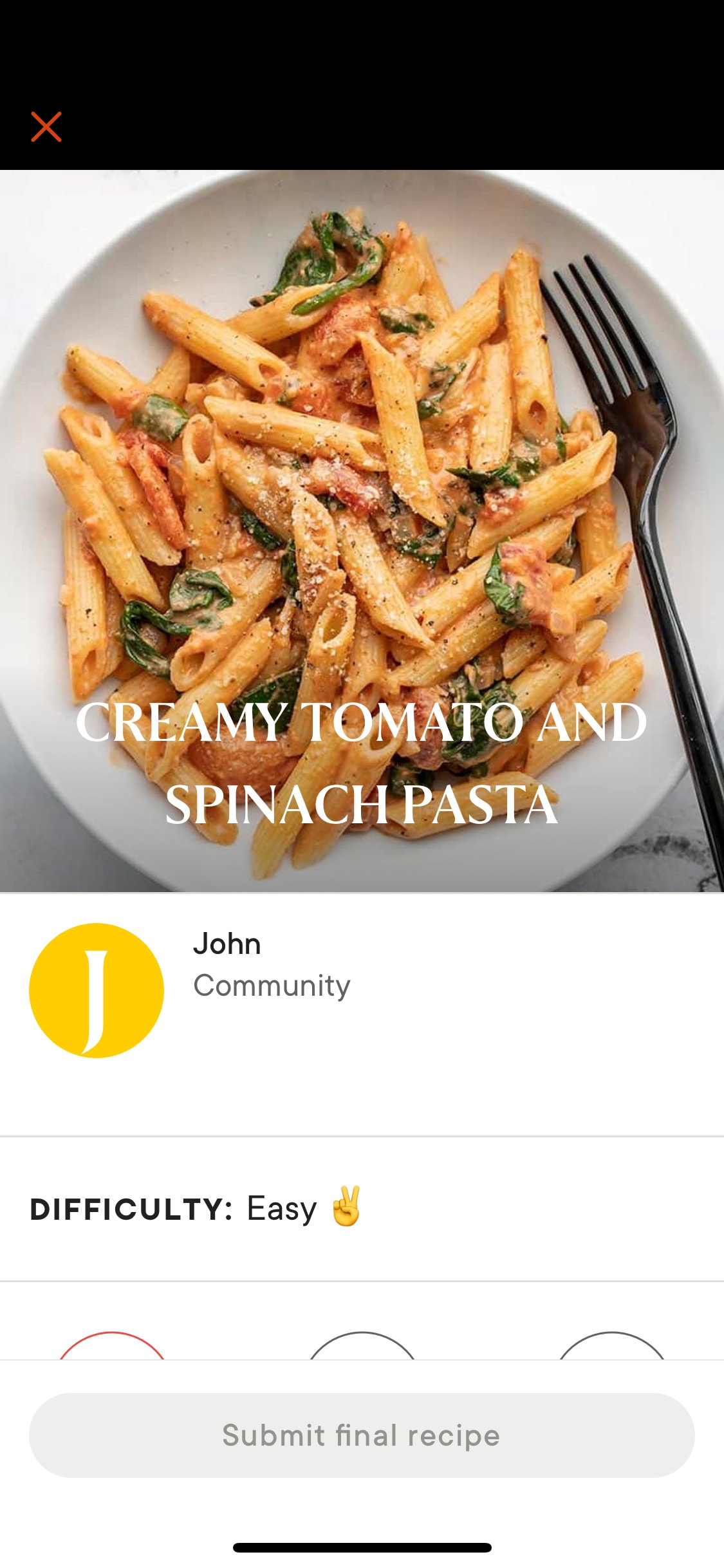Tap Submit final recipe button
The width and height of the screenshot is (724, 1568).
tap(362, 1435)
